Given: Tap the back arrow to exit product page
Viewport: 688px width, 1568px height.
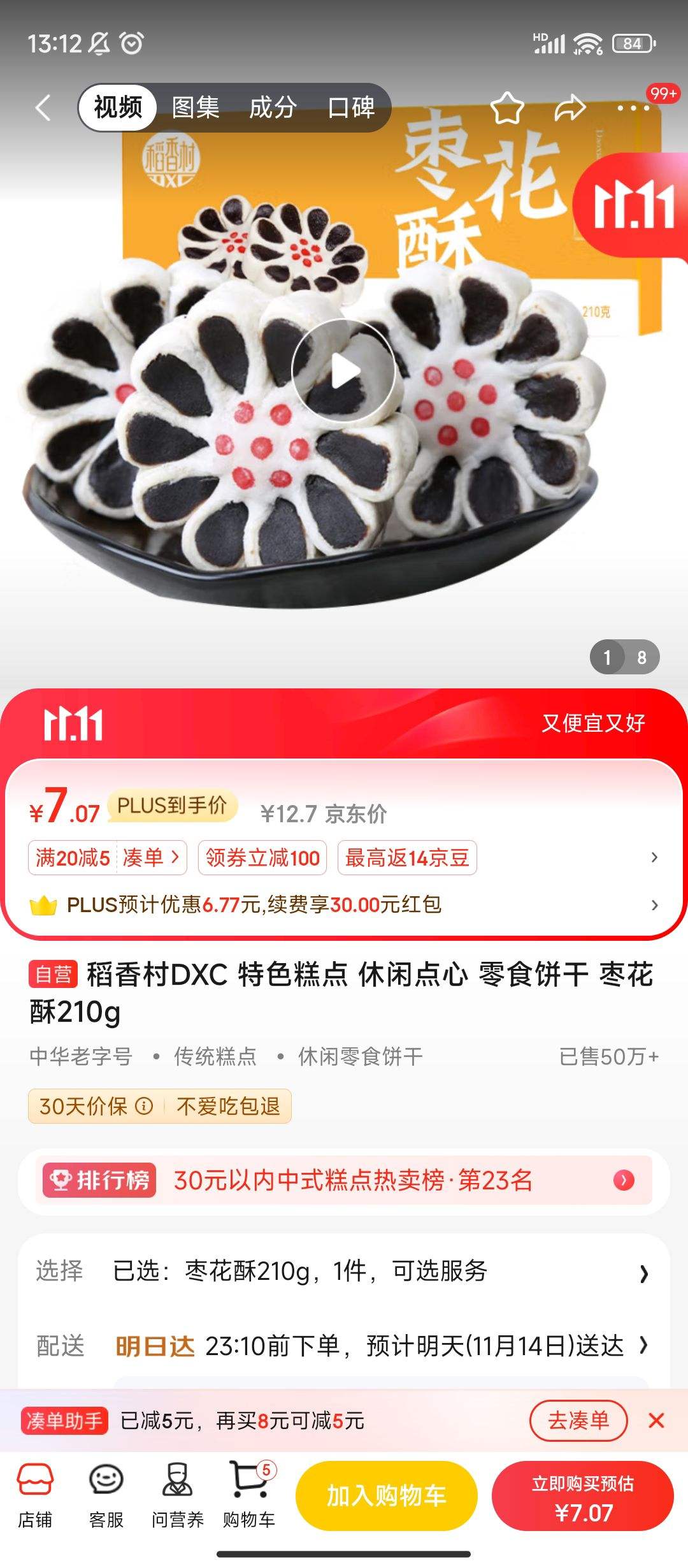Looking at the screenshot, I should (x=42, y=108).
